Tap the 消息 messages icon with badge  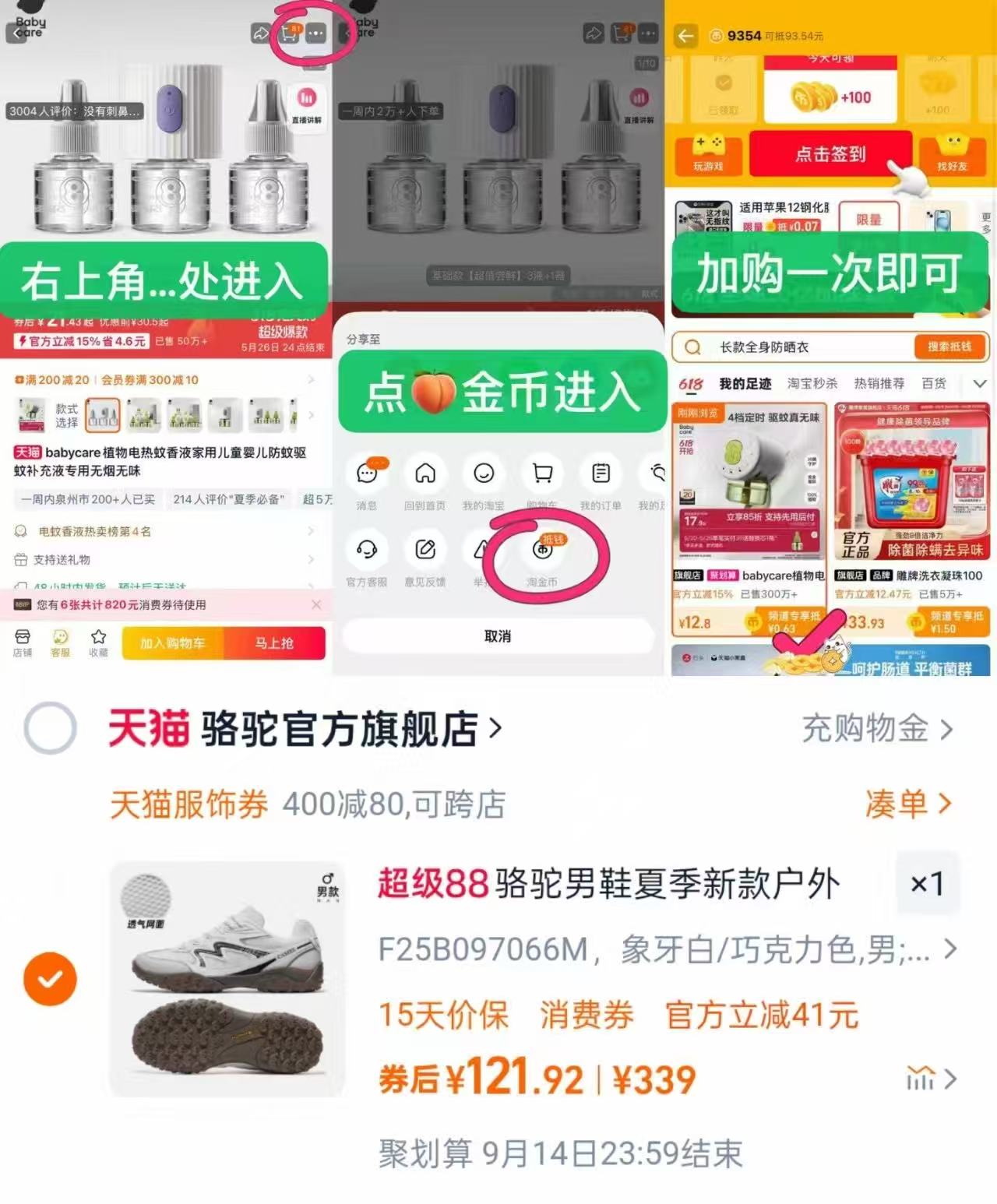click(x=368, y=474)
